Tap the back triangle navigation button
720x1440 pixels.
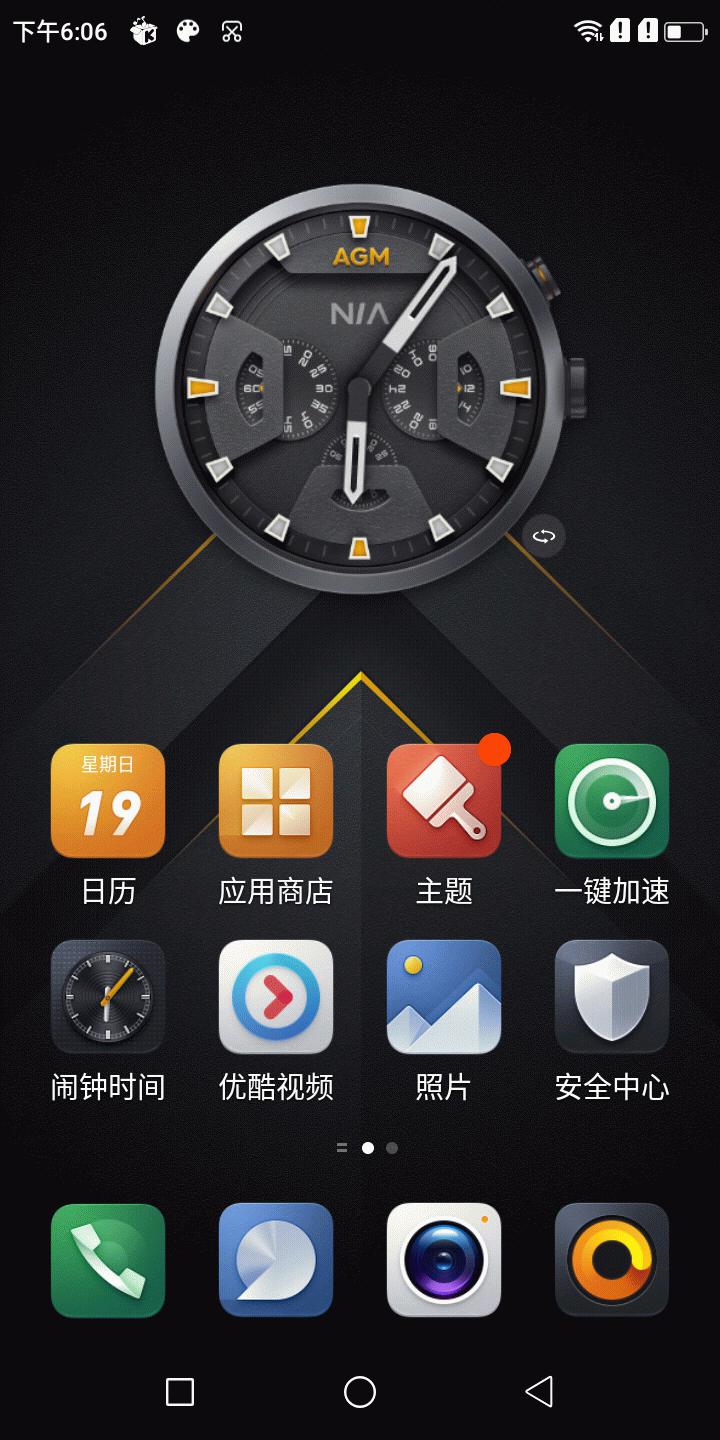click(539, 1391)
